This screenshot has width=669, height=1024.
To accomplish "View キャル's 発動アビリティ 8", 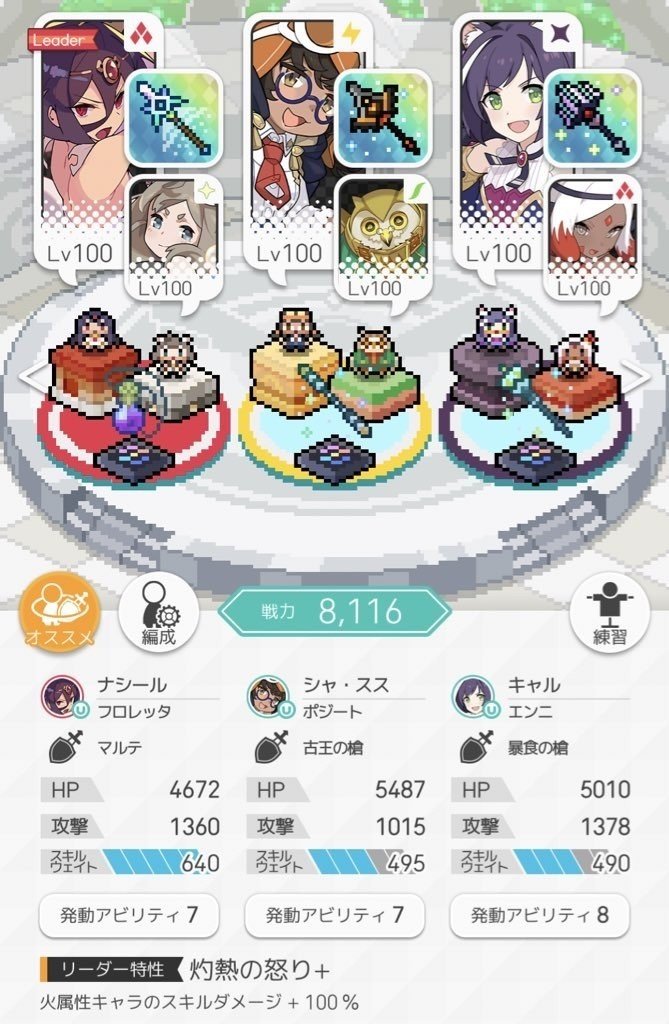I will click(540, 914).
